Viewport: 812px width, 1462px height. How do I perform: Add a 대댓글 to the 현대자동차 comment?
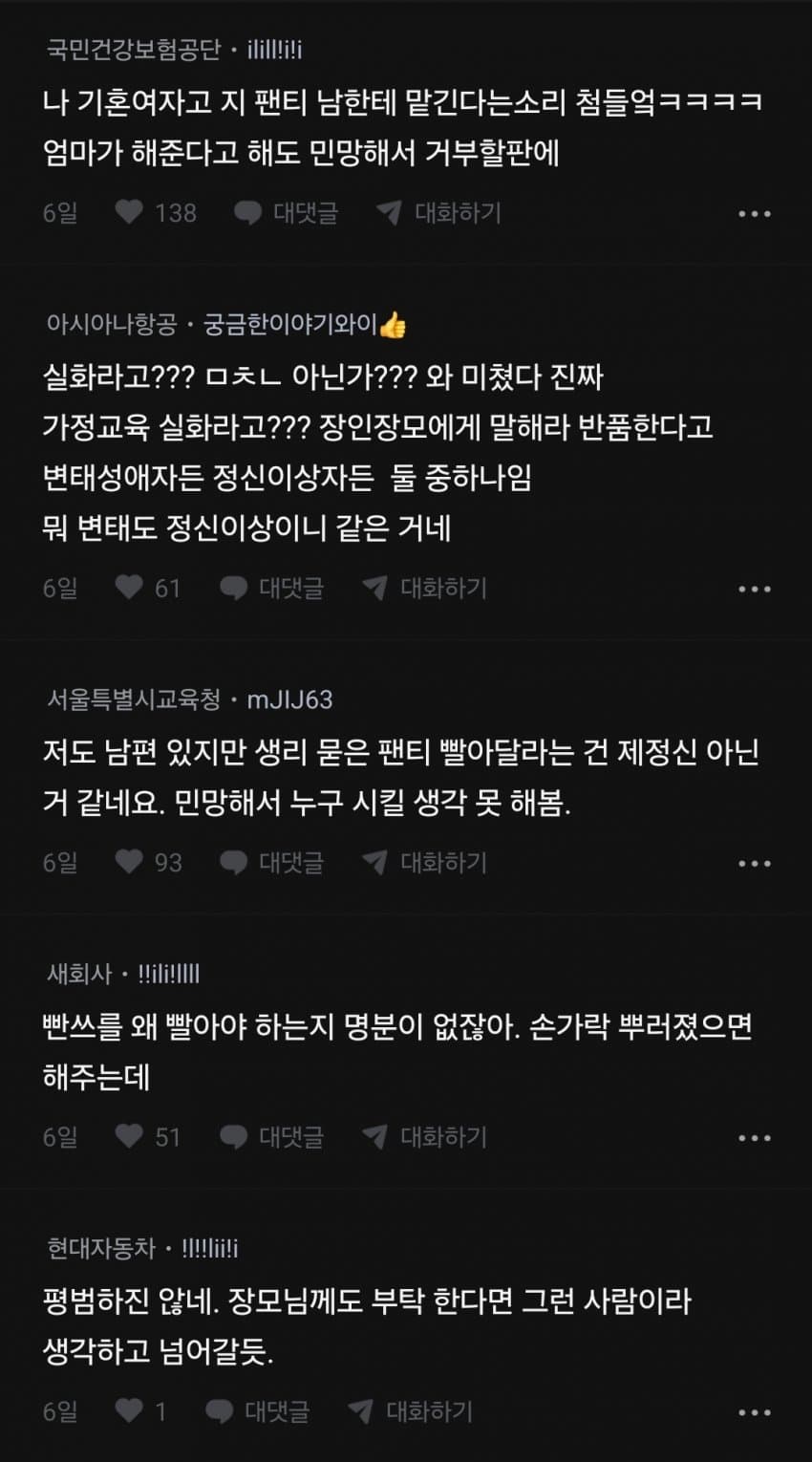point(258,1410)
